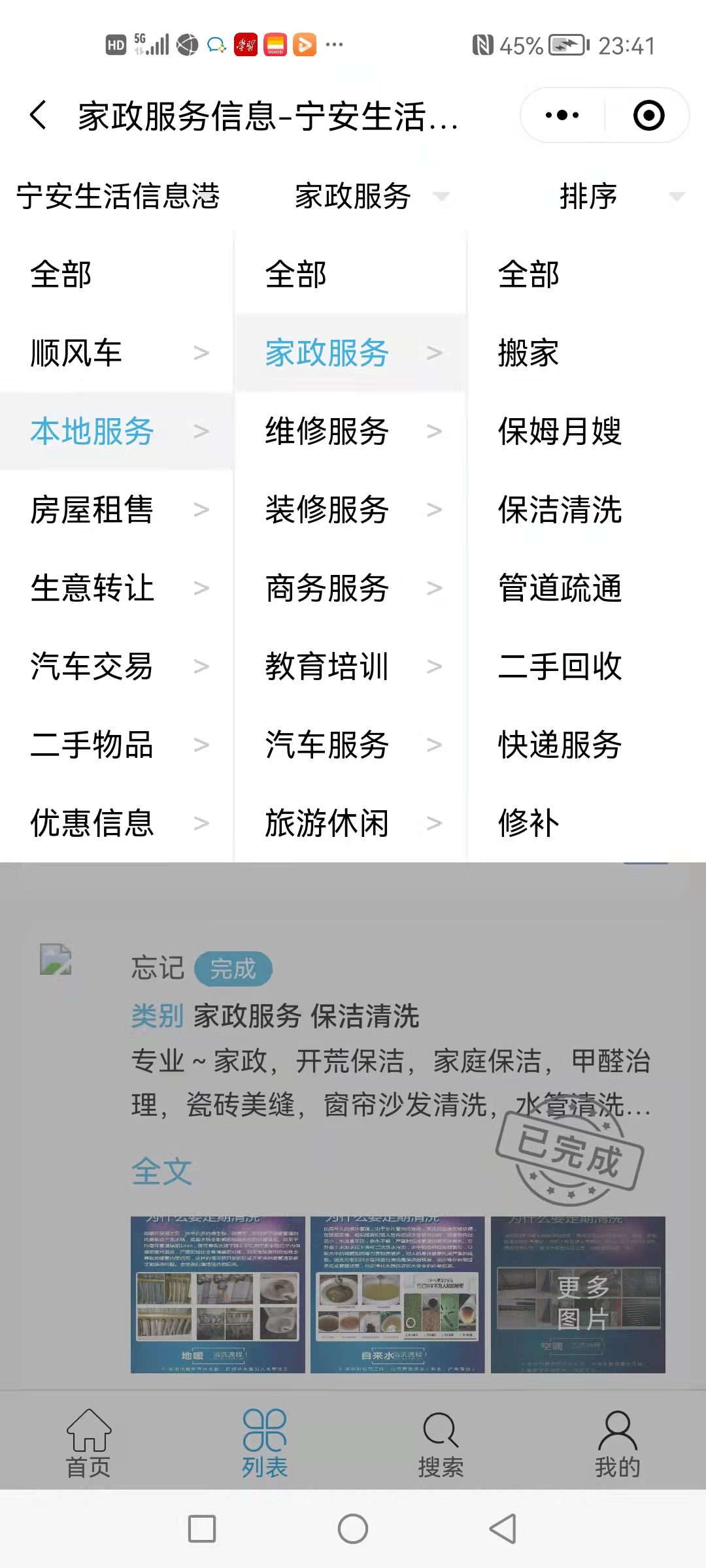Image resolution: width=706 pixels, height=1568 pixels.
Task: Close the mini program with the circle icon
Action: pos(648,116)
